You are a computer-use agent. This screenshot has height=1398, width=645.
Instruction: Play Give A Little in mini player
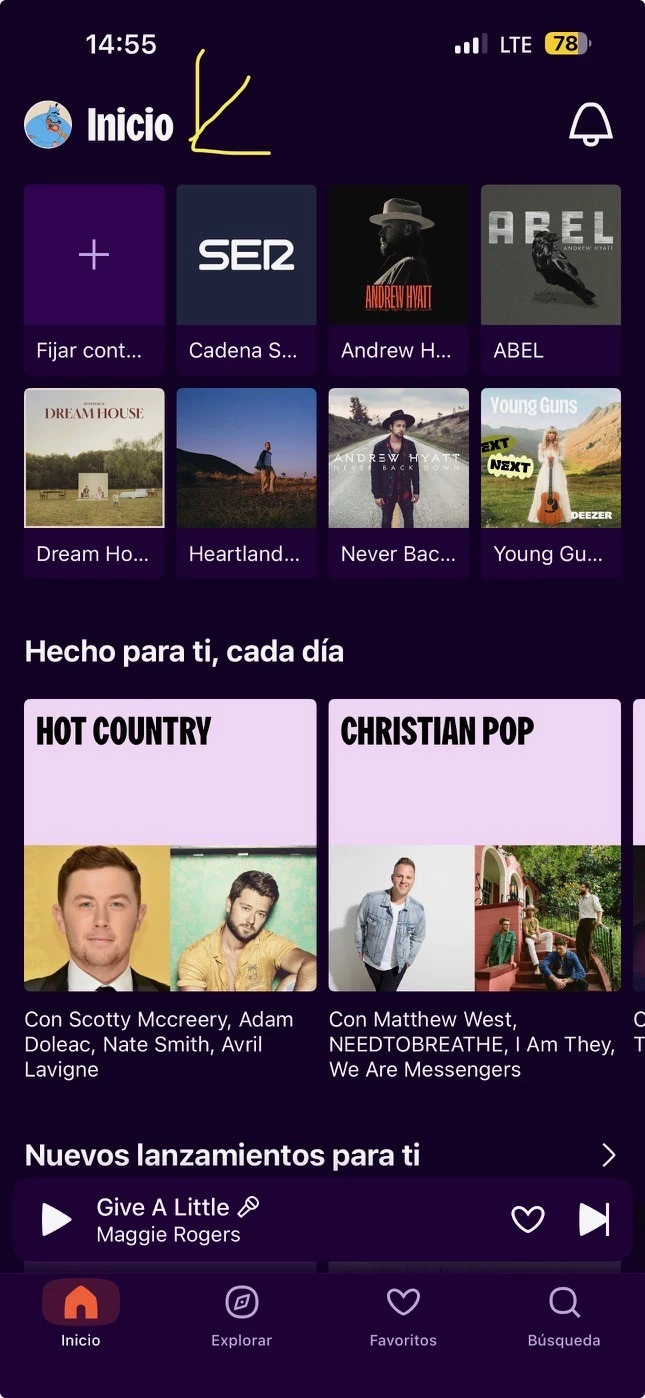tap(57, 1220)
